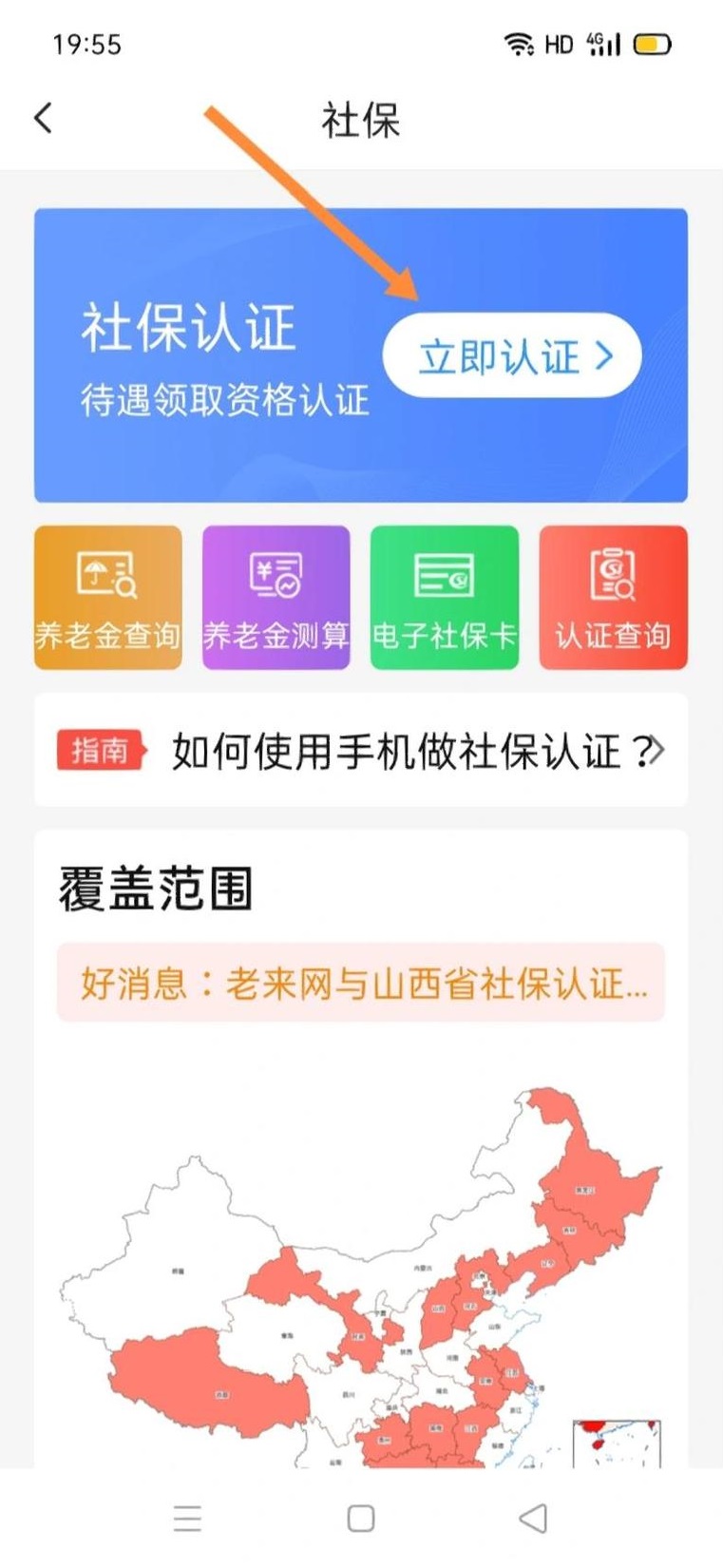Open the 养老金查询 pension inquiry icon

(106, 597)
